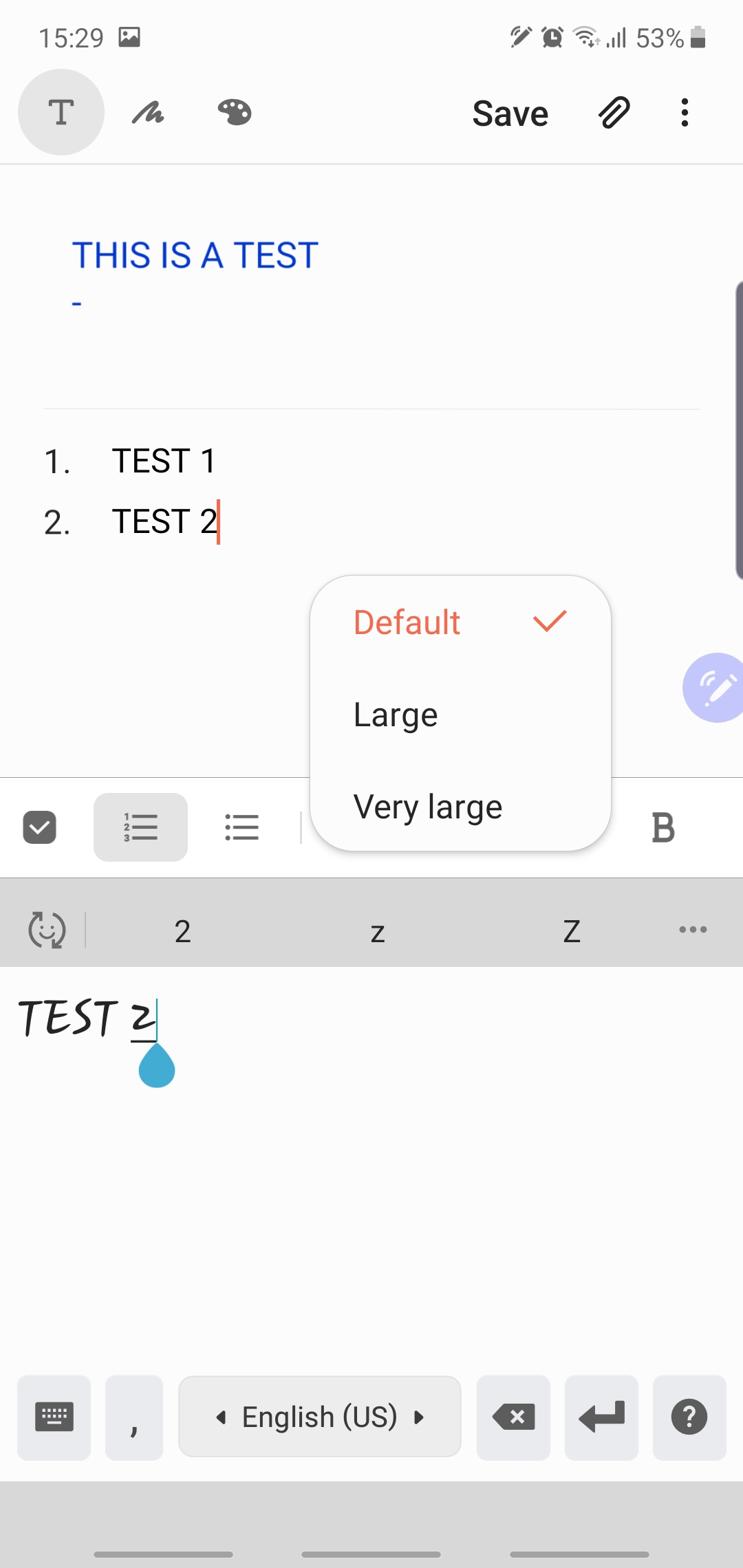Screen dimensions: 743x1568
Task: Make text bold
Action: click(663, 827)
